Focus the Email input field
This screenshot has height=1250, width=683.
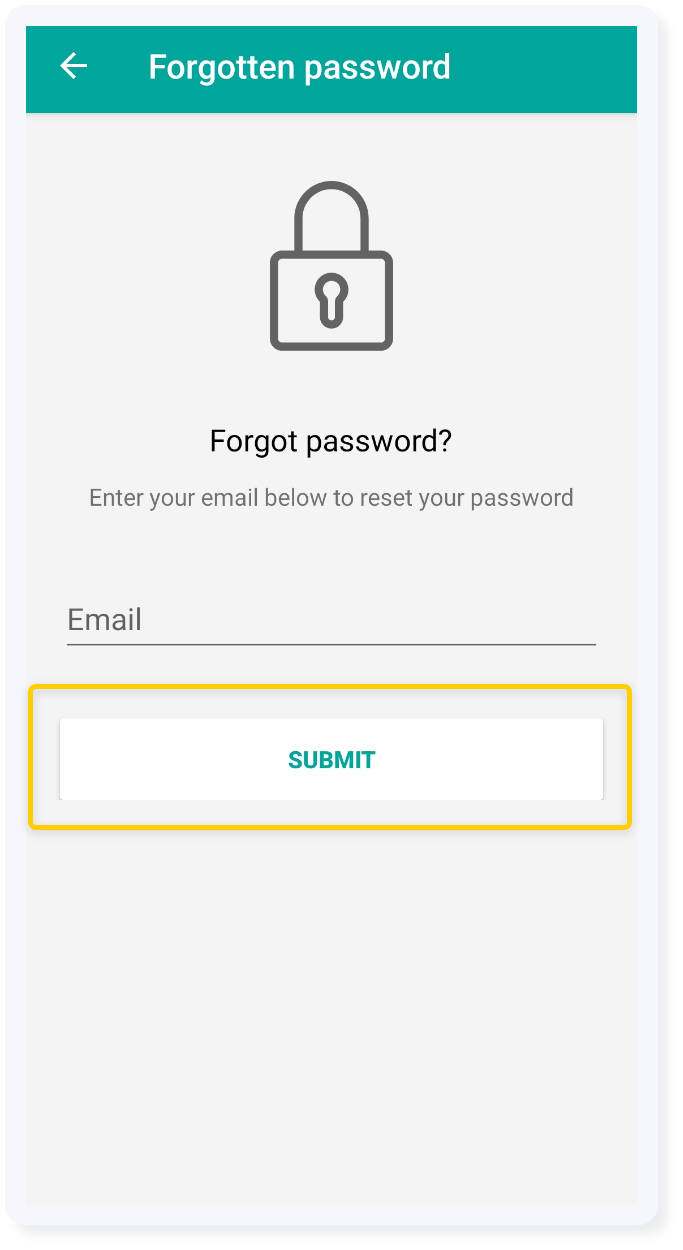click(x=330, y=620)
